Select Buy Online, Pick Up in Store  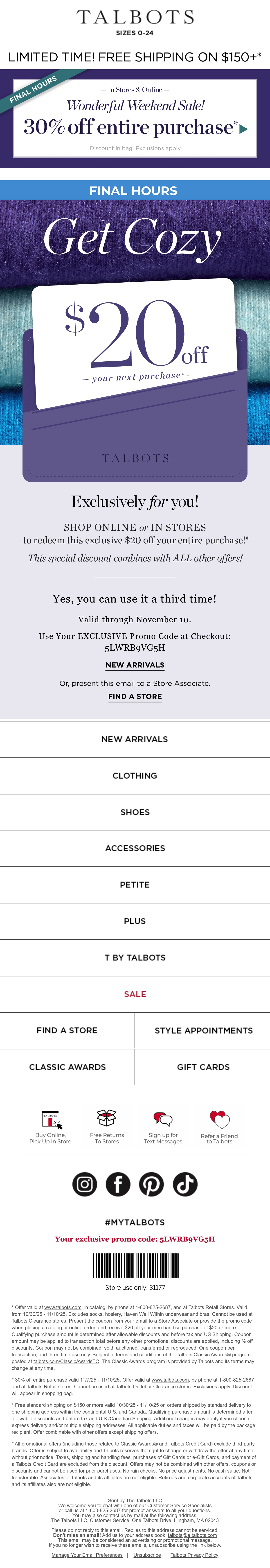point(50,1127)
